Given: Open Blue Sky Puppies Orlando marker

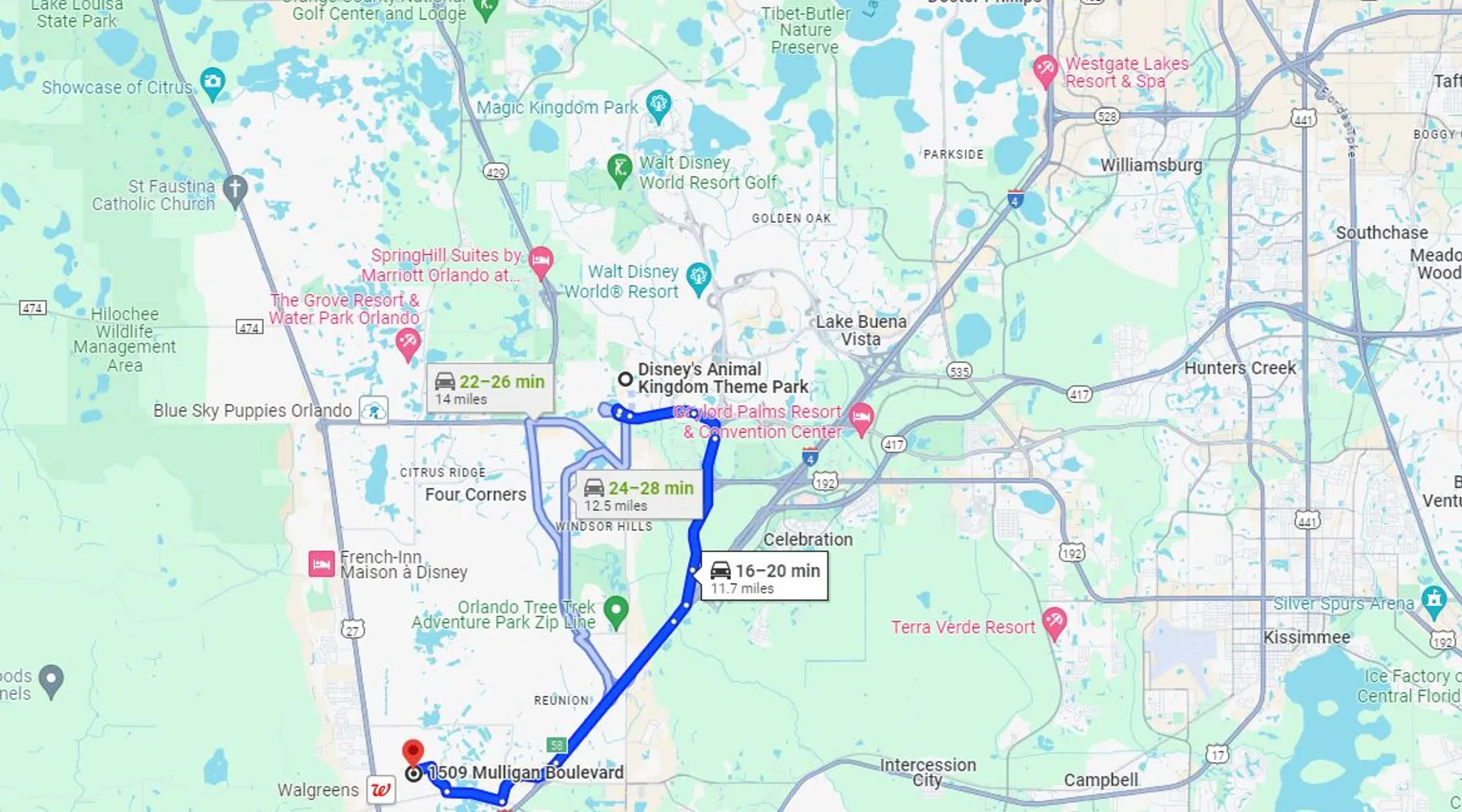Looking at the screenshot, I should pyautogui.click(x=374, y=411).
